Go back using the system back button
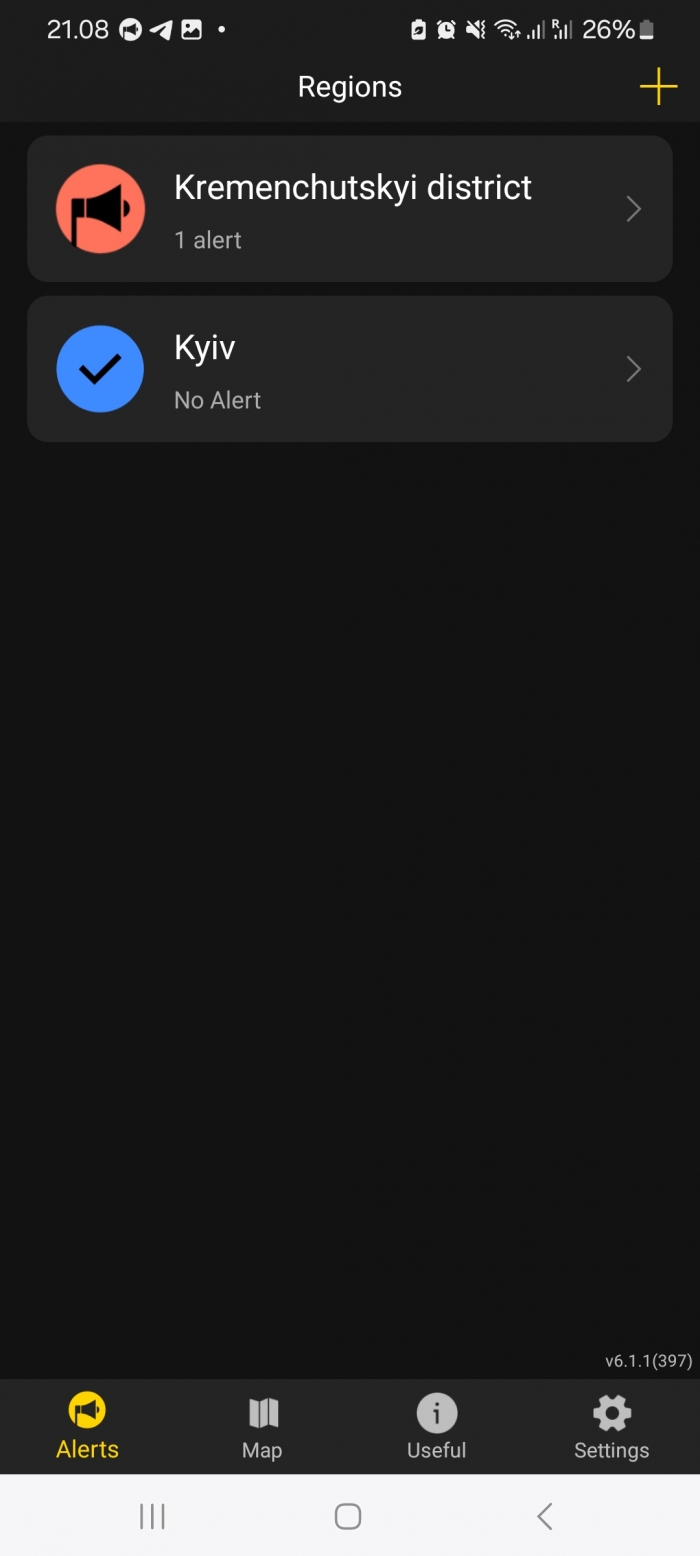 545,1516
